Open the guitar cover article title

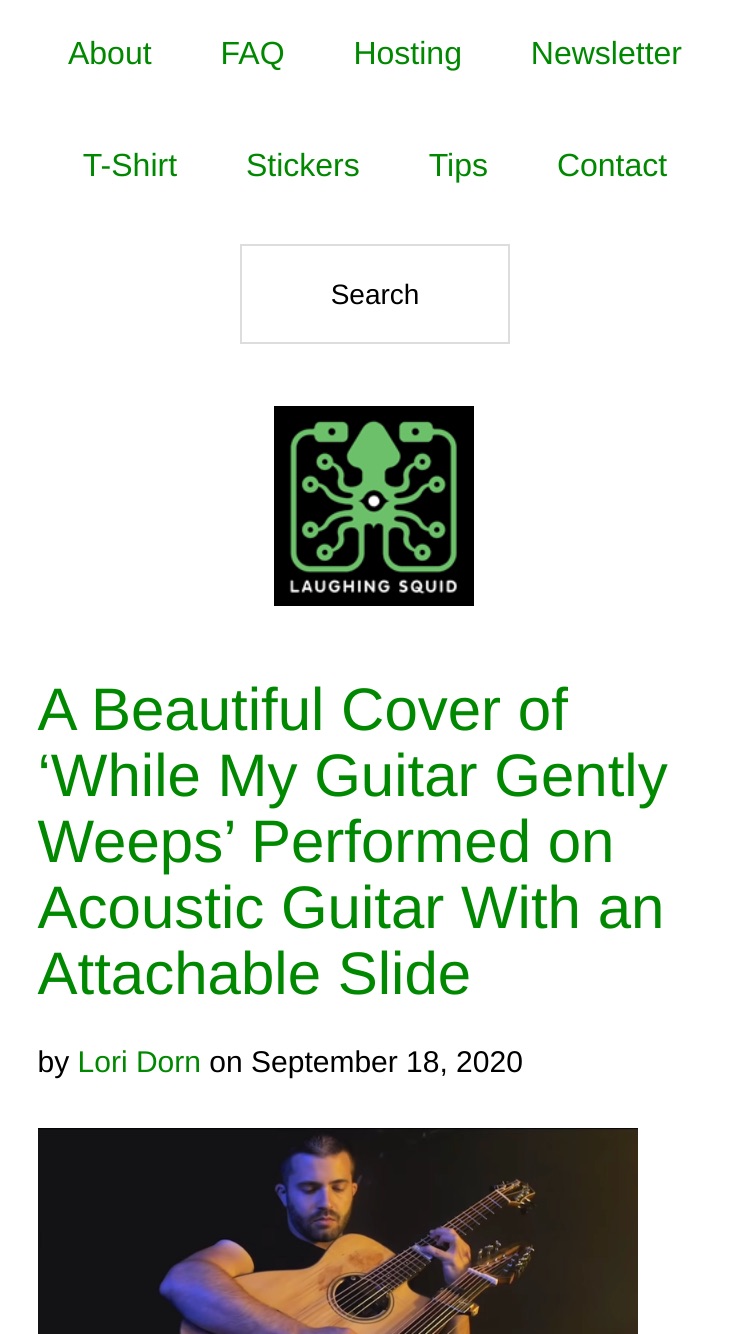(352, 842)
